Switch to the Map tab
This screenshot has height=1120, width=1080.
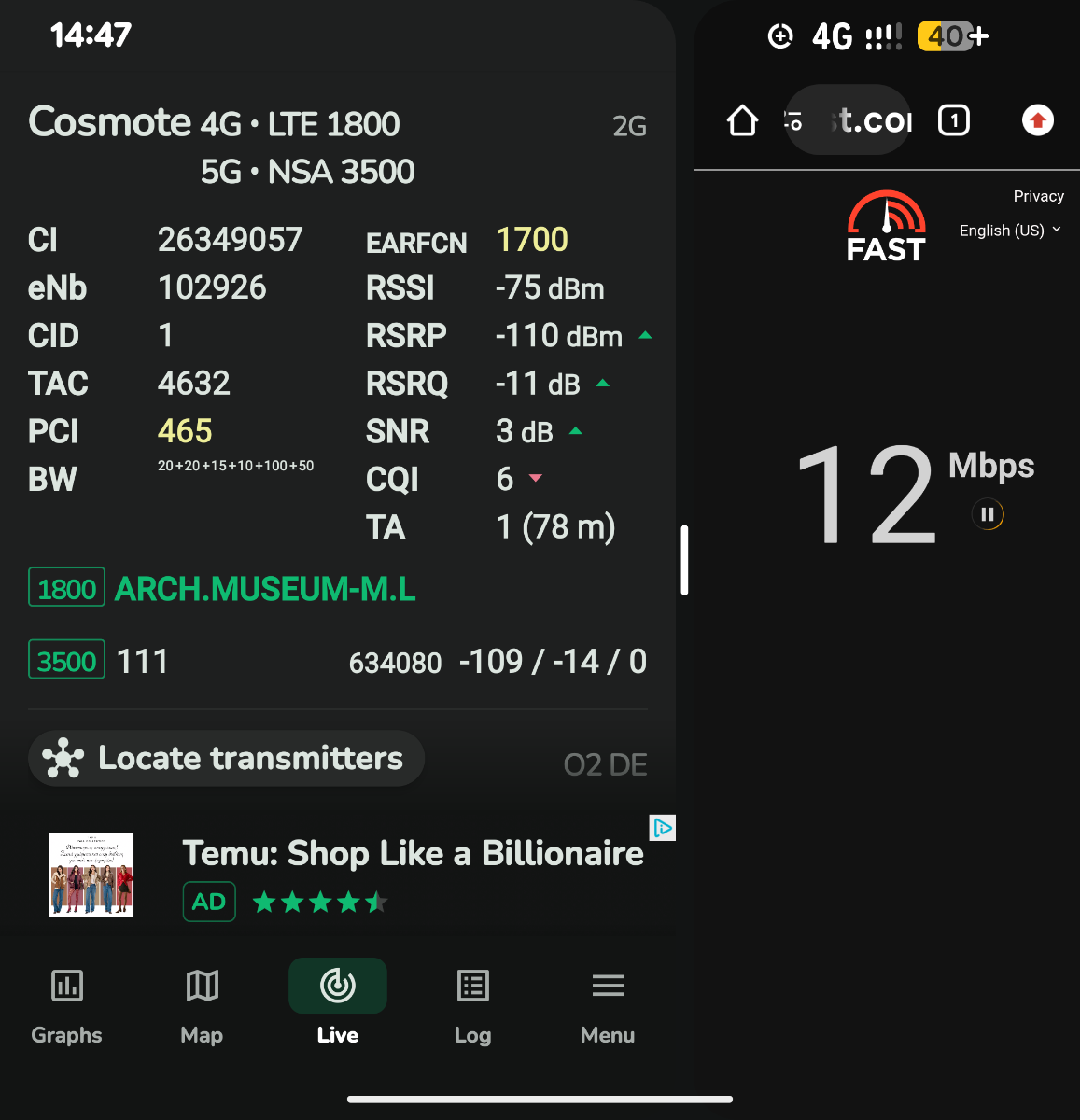coord(202,1003)
